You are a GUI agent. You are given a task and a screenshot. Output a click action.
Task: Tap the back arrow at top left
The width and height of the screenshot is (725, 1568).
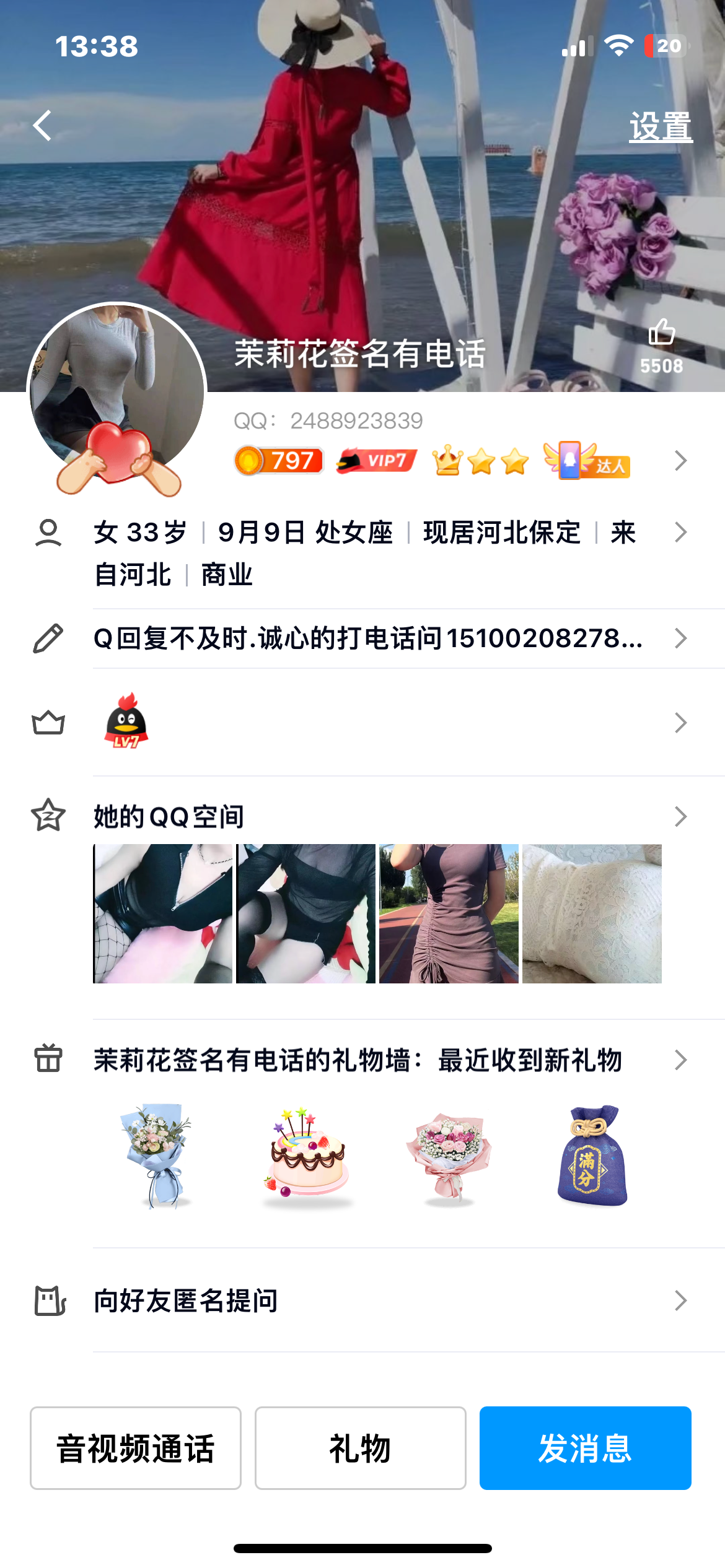tap(43, 126)
